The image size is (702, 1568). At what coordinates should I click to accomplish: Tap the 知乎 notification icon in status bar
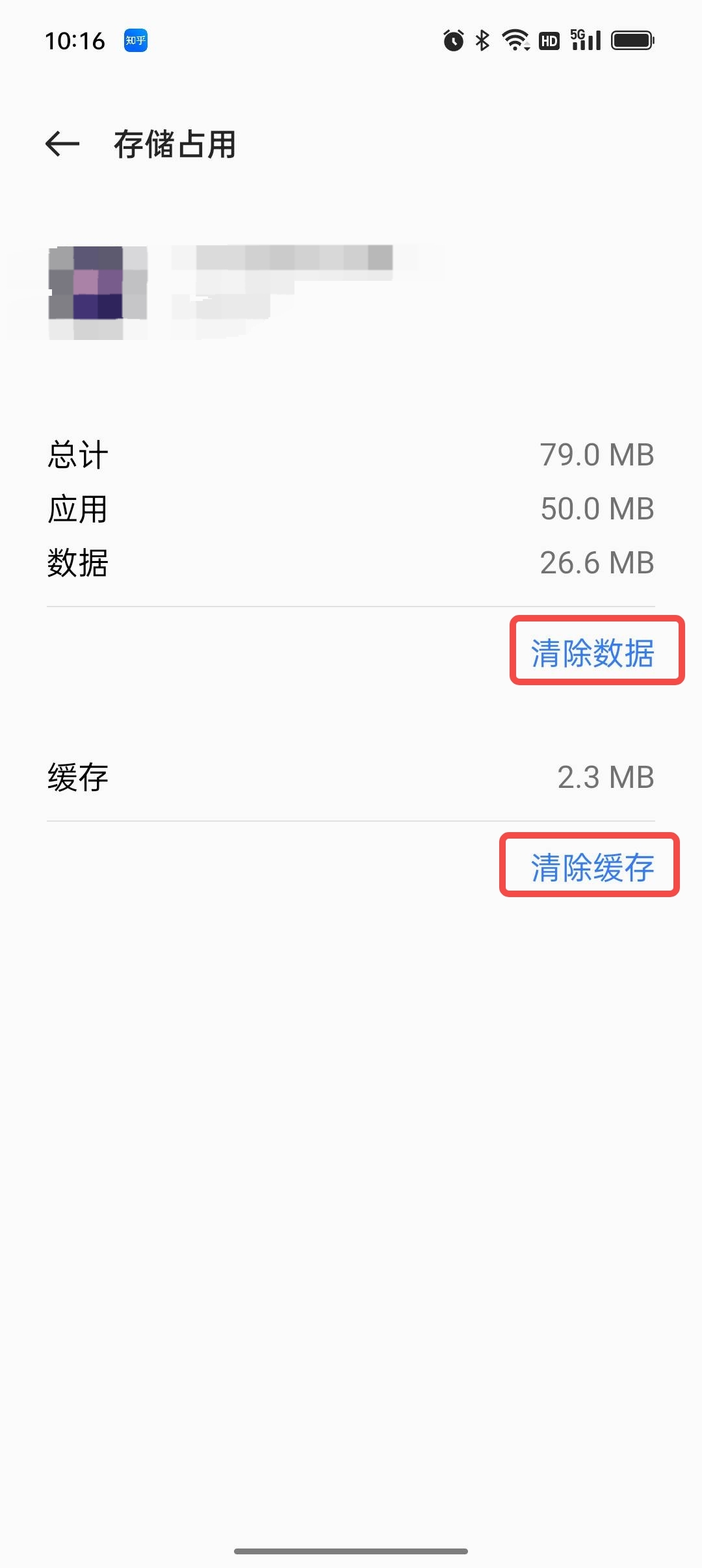(x=135, y=40)
